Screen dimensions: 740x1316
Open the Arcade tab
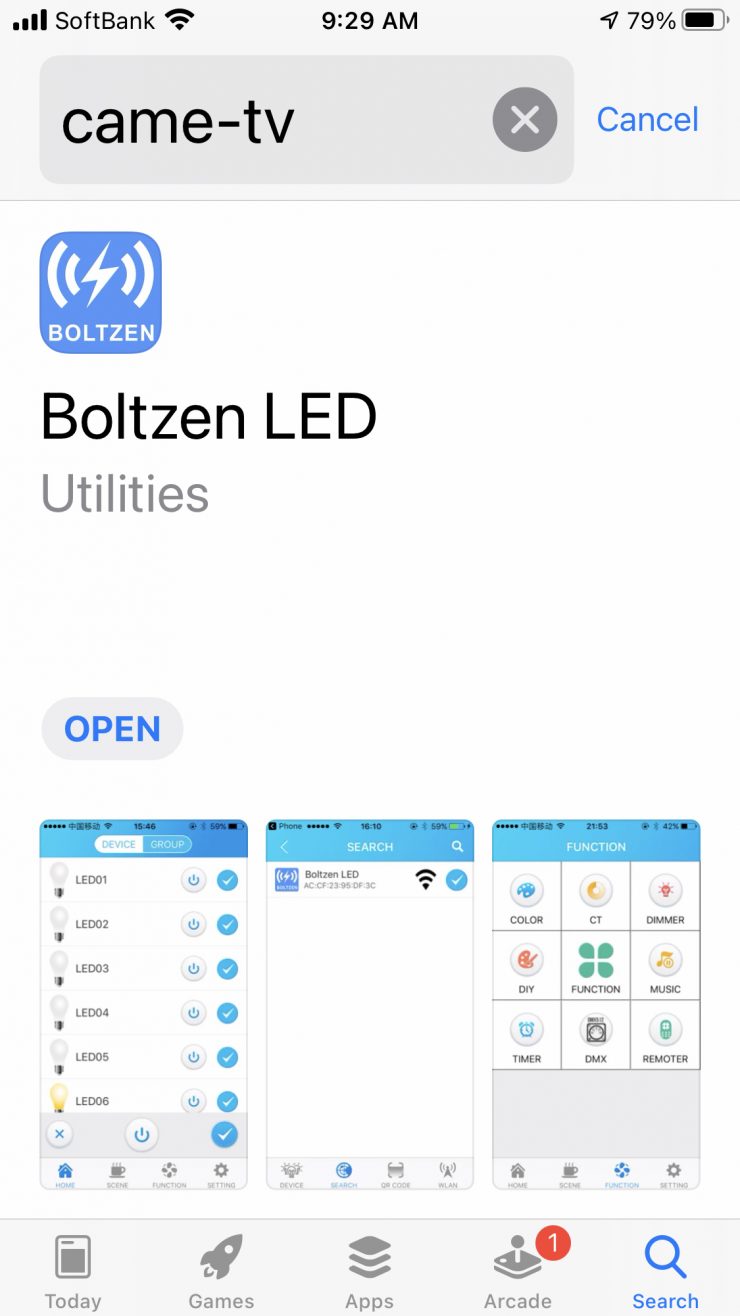[x=517, y=1270]
